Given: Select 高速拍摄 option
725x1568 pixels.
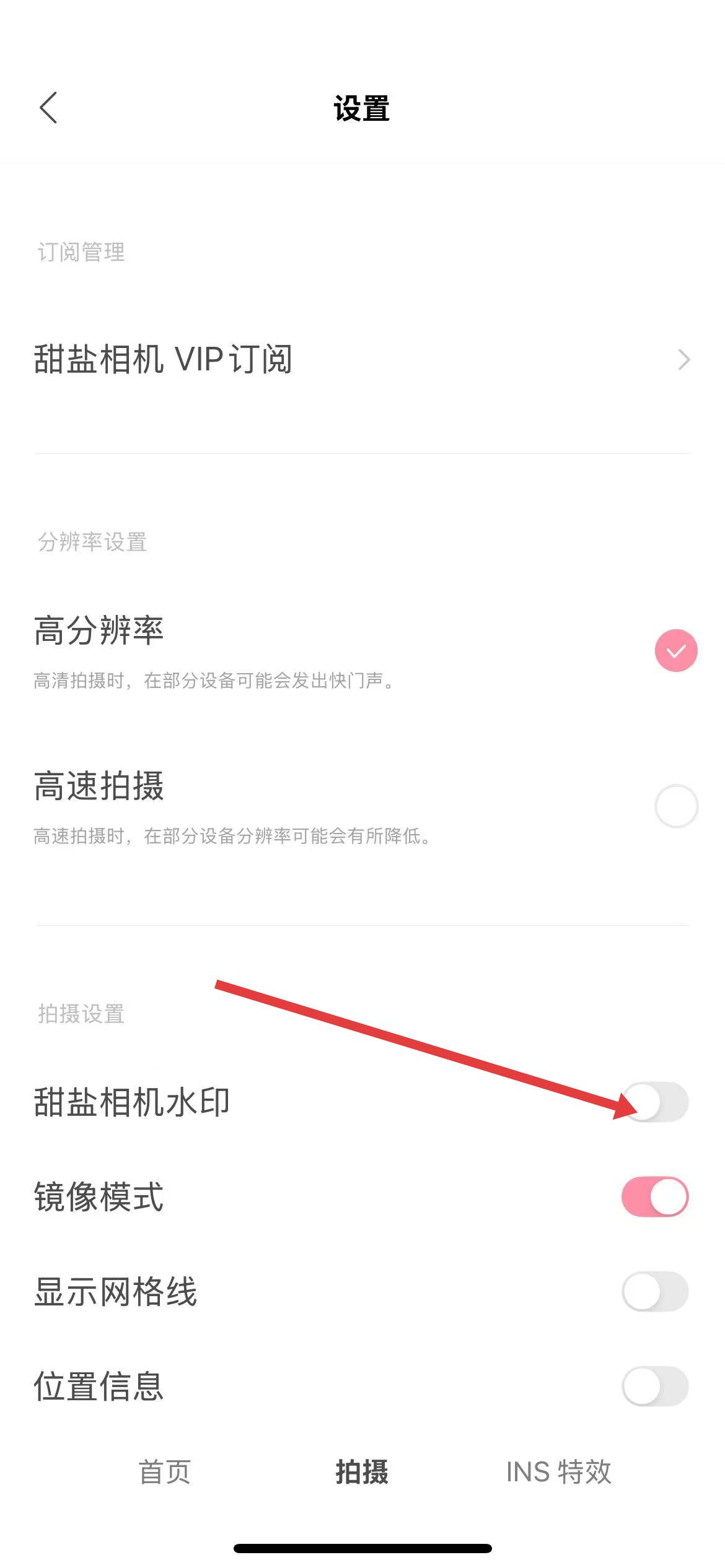Looking at the screenshot, I should coord(675,806).
